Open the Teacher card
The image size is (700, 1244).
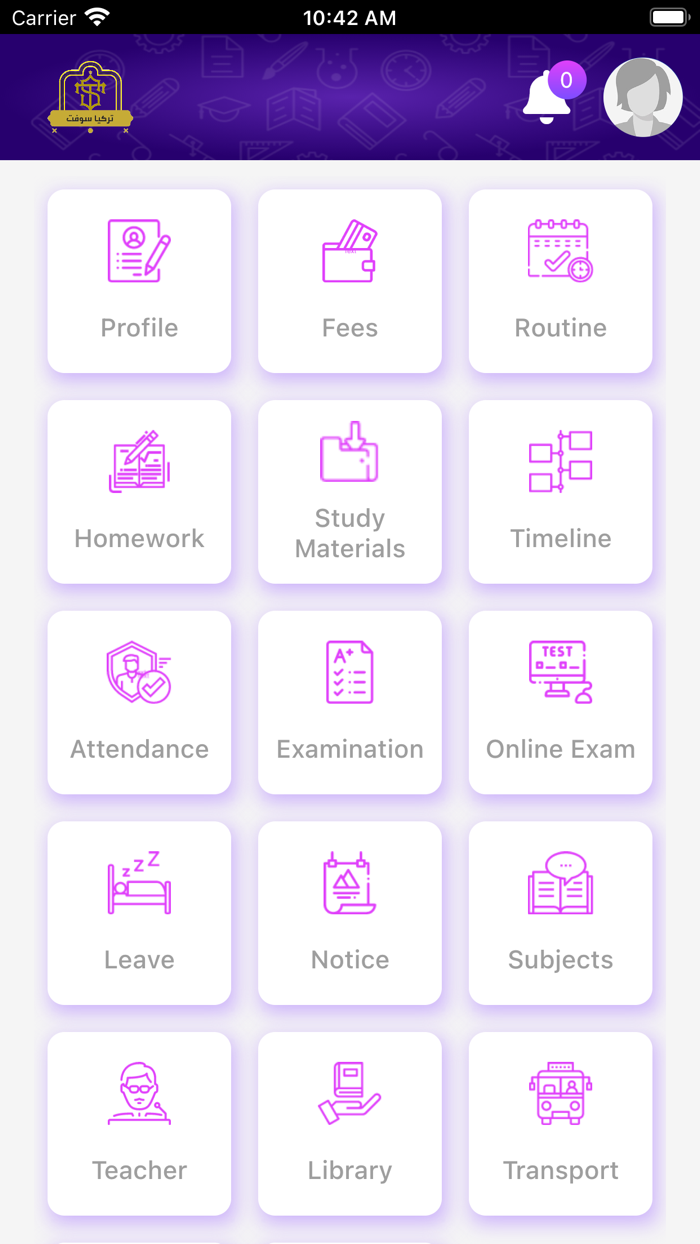pyautogui.click(x=139, y=1123)
